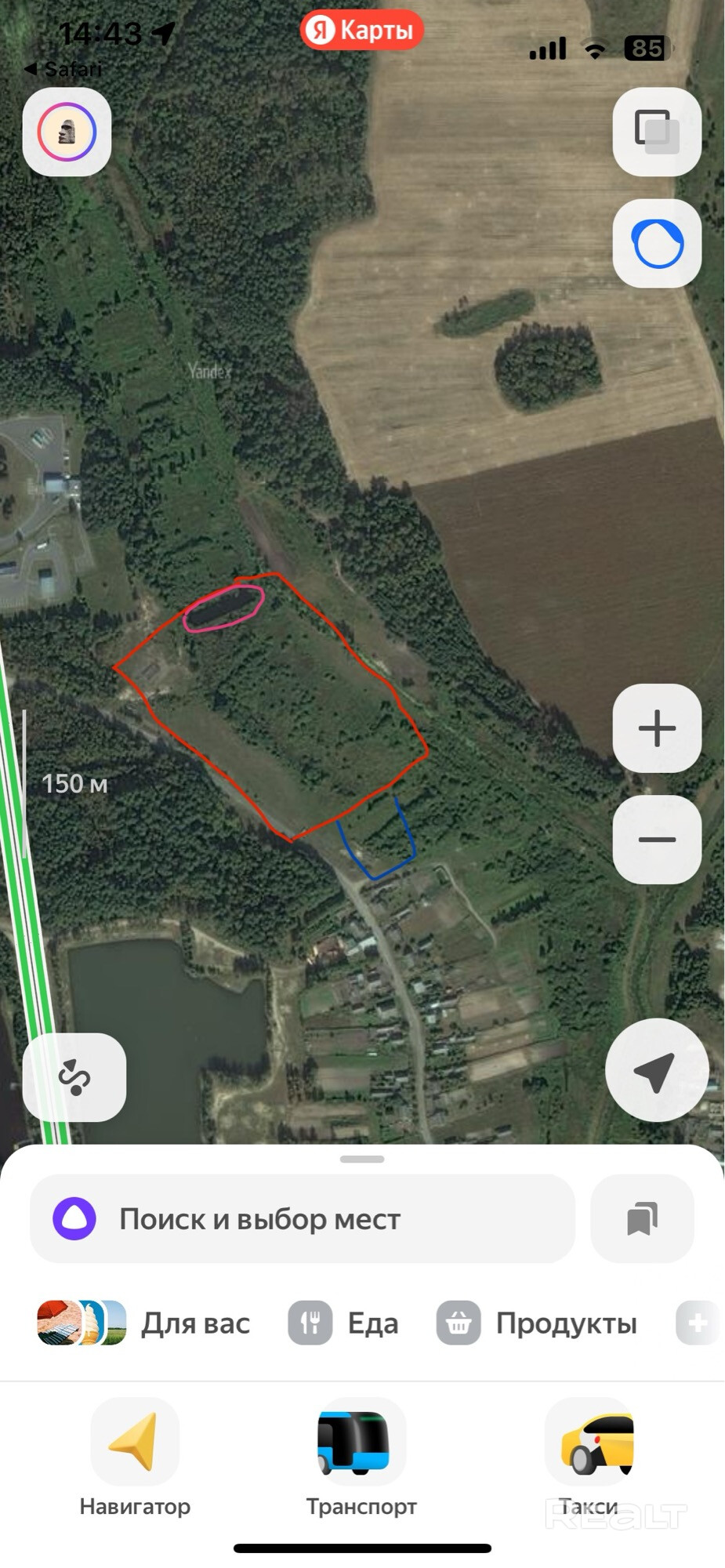Open the route building button
This screenshot has height=1568, width=725.
74,1077
